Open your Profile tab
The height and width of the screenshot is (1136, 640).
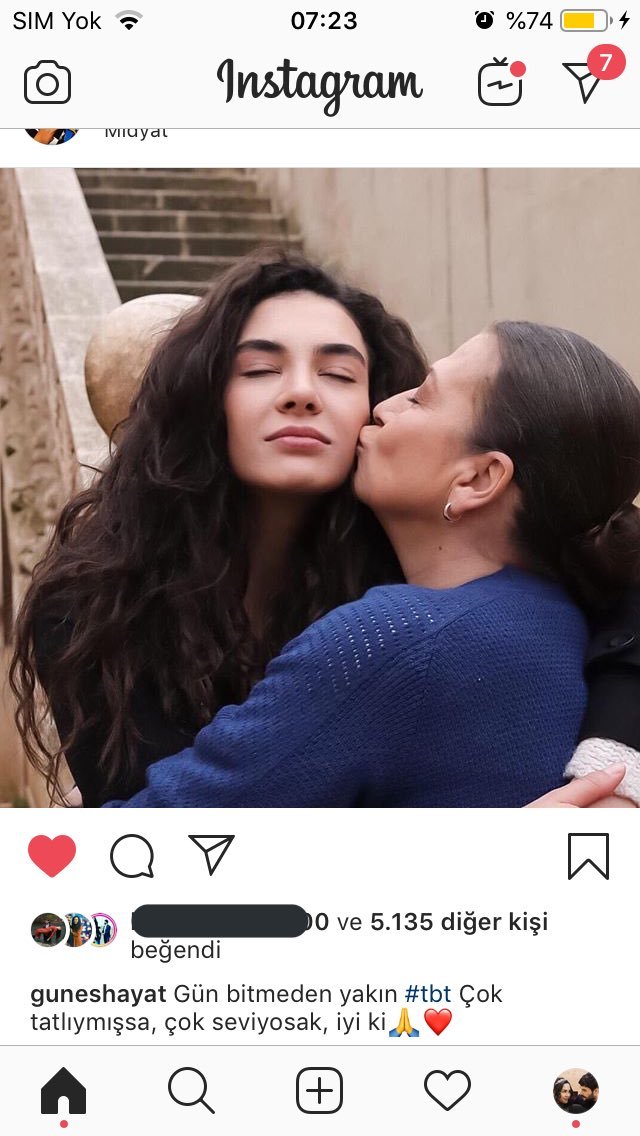[576, 1090]
